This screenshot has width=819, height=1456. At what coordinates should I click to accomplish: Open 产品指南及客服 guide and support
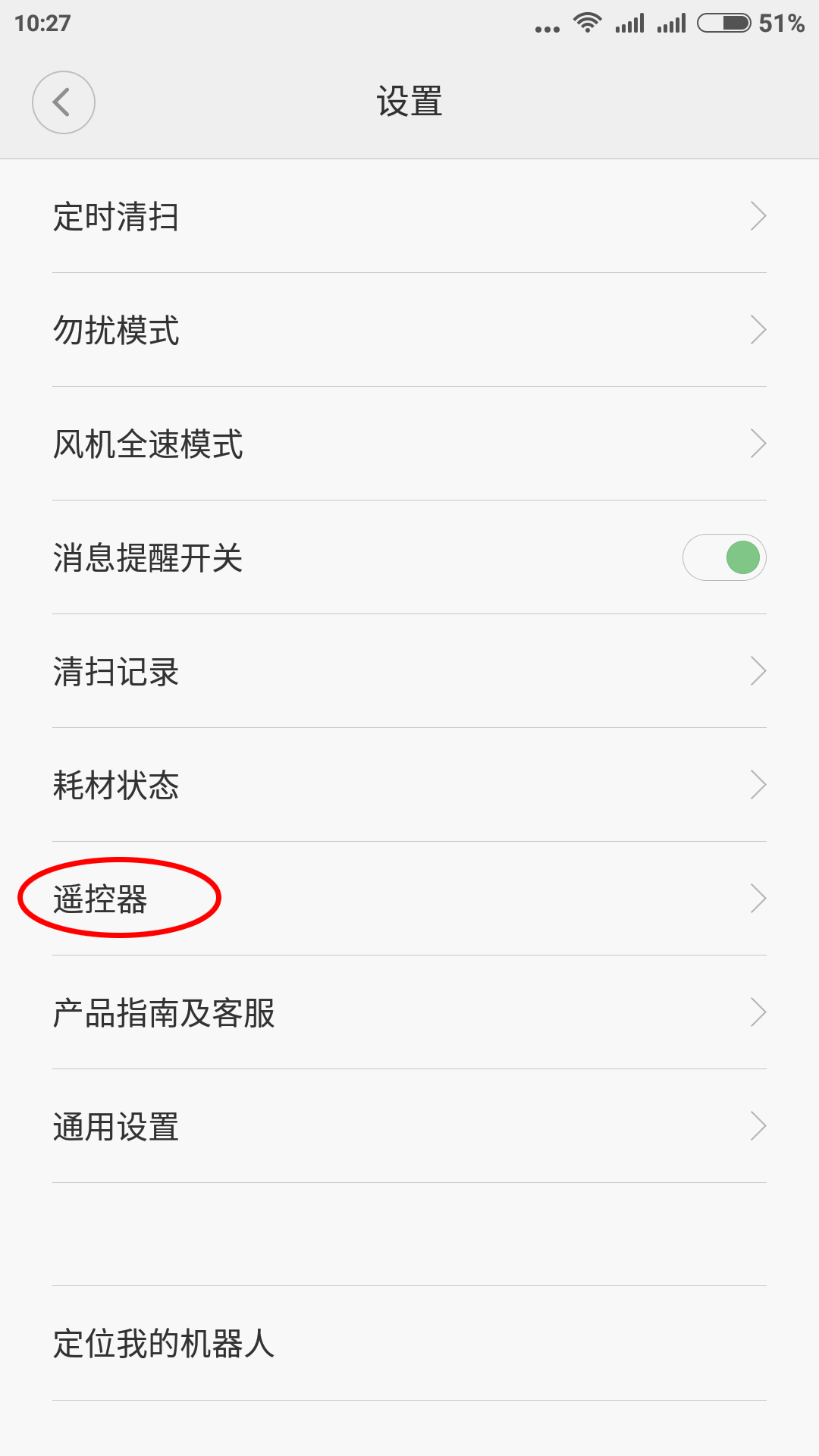tap(409, 1013)
